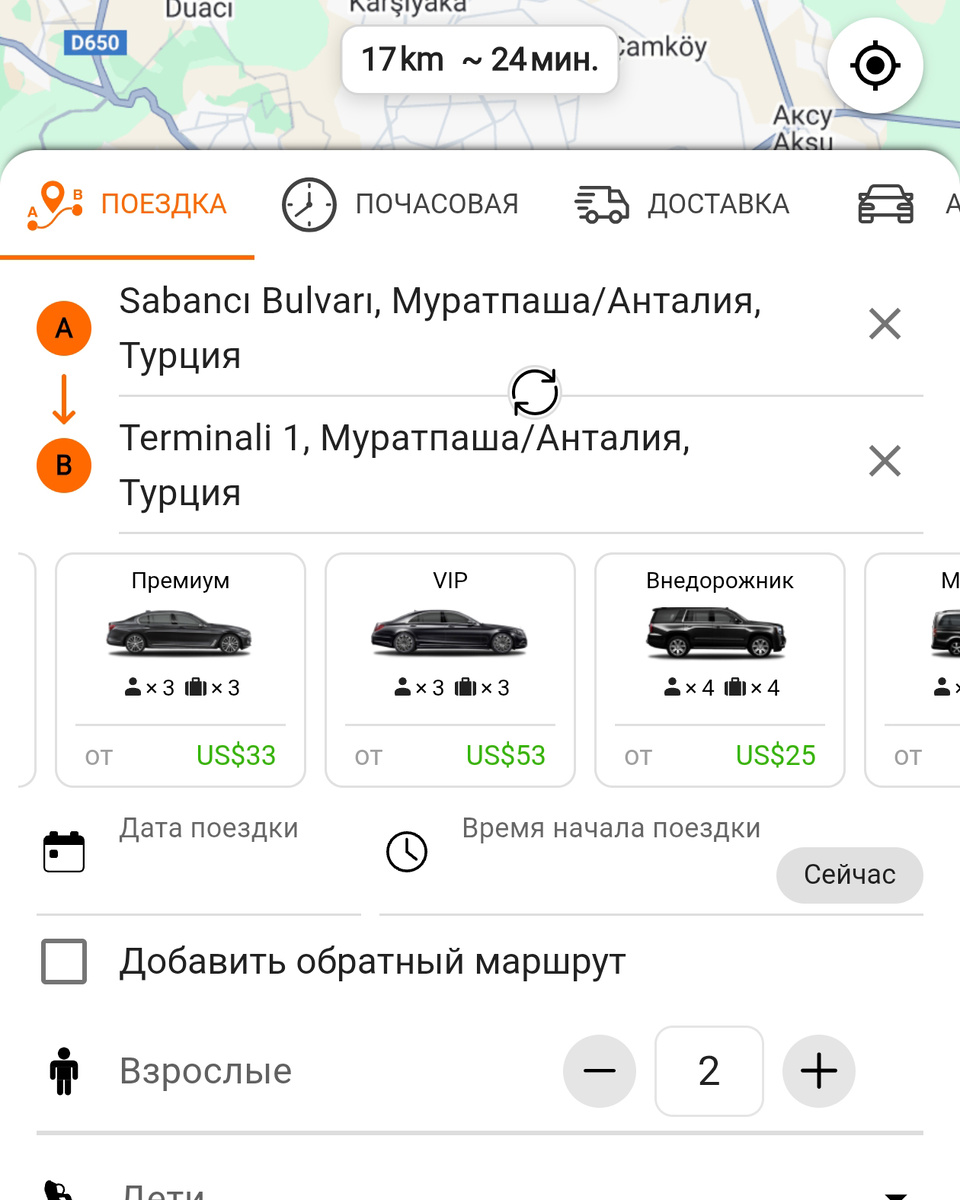The height and width of the screenshot is (1200, 960).
Task: Choose the VIP car class
Action: tap(450, 669)
